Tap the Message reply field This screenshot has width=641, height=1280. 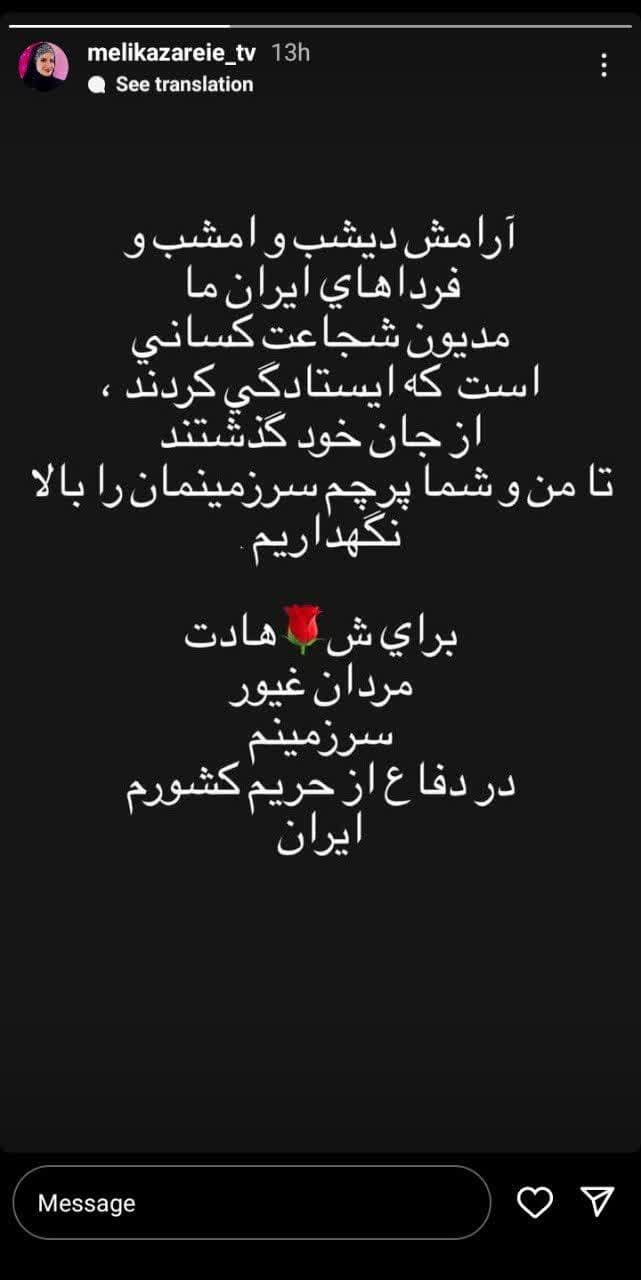[x=250, y=1203]
